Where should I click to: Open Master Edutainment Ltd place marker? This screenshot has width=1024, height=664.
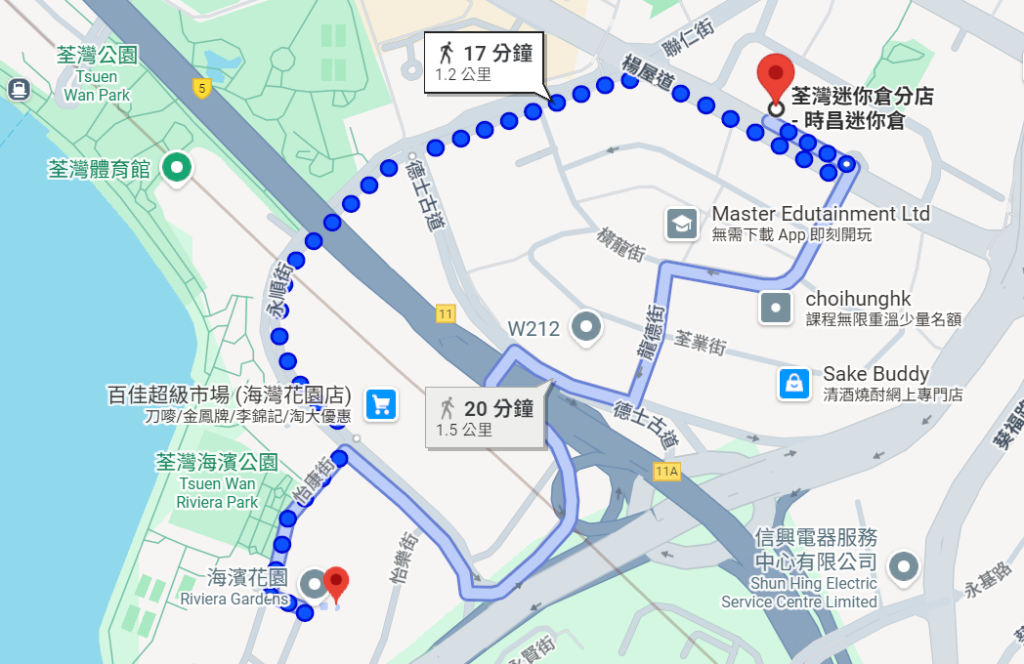click(683, 222)
